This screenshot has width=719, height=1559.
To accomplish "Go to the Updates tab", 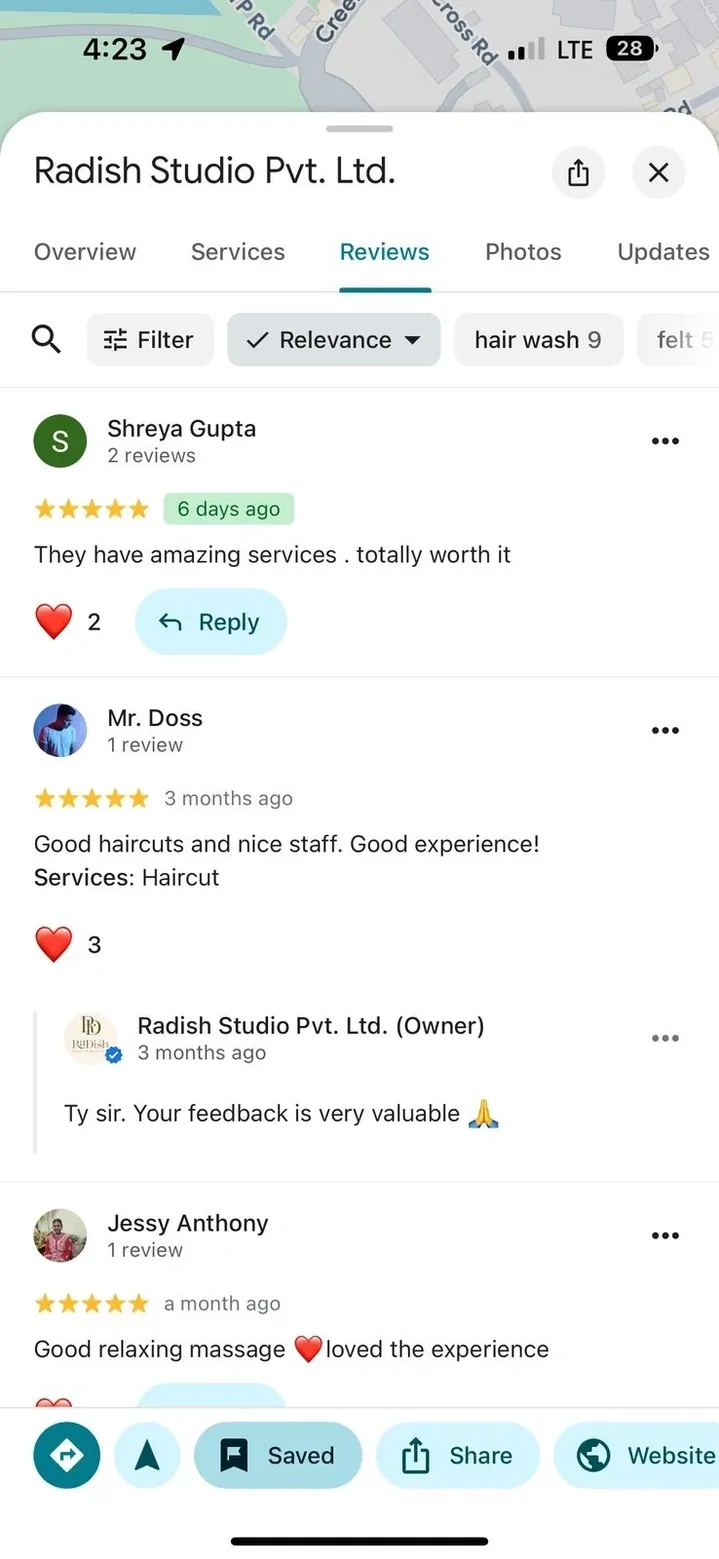I will 663,252.
